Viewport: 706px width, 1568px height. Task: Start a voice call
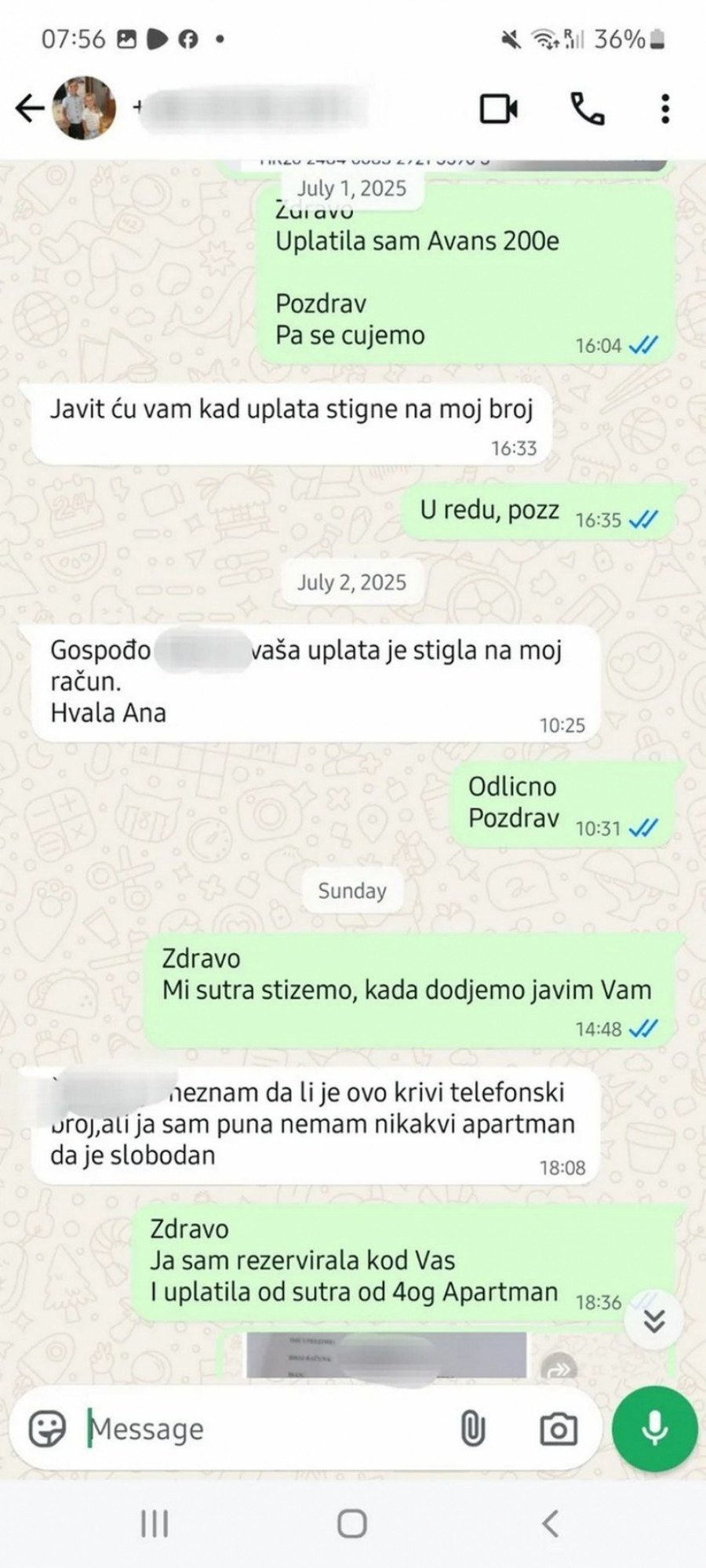tap(587, 109)
